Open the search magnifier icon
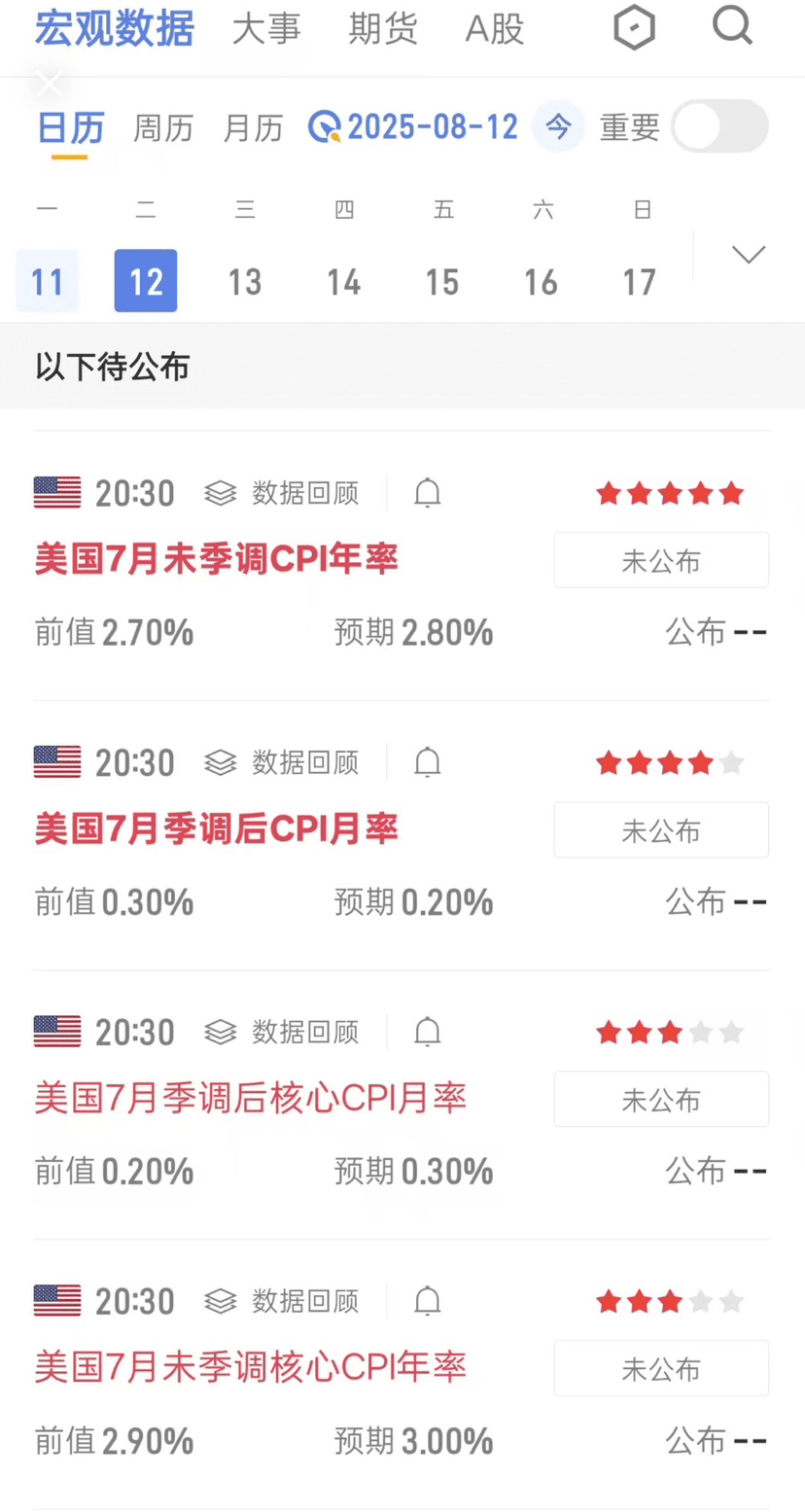The height and width of the screenshot is (1512, 805). point(732,27)
